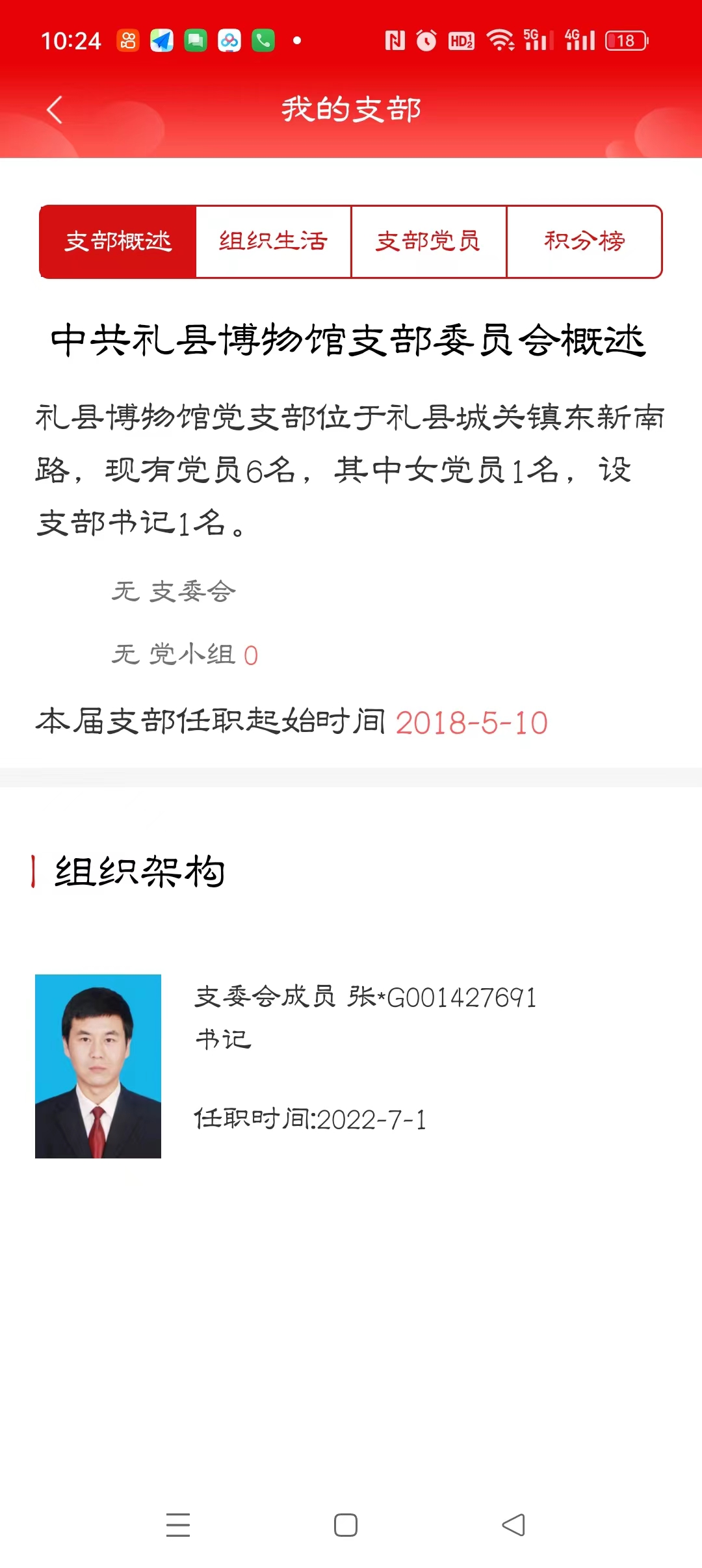This screenshot has height=1568, width=702.
Task: Open the 书记 张* member card
Action: (351, 1066)
